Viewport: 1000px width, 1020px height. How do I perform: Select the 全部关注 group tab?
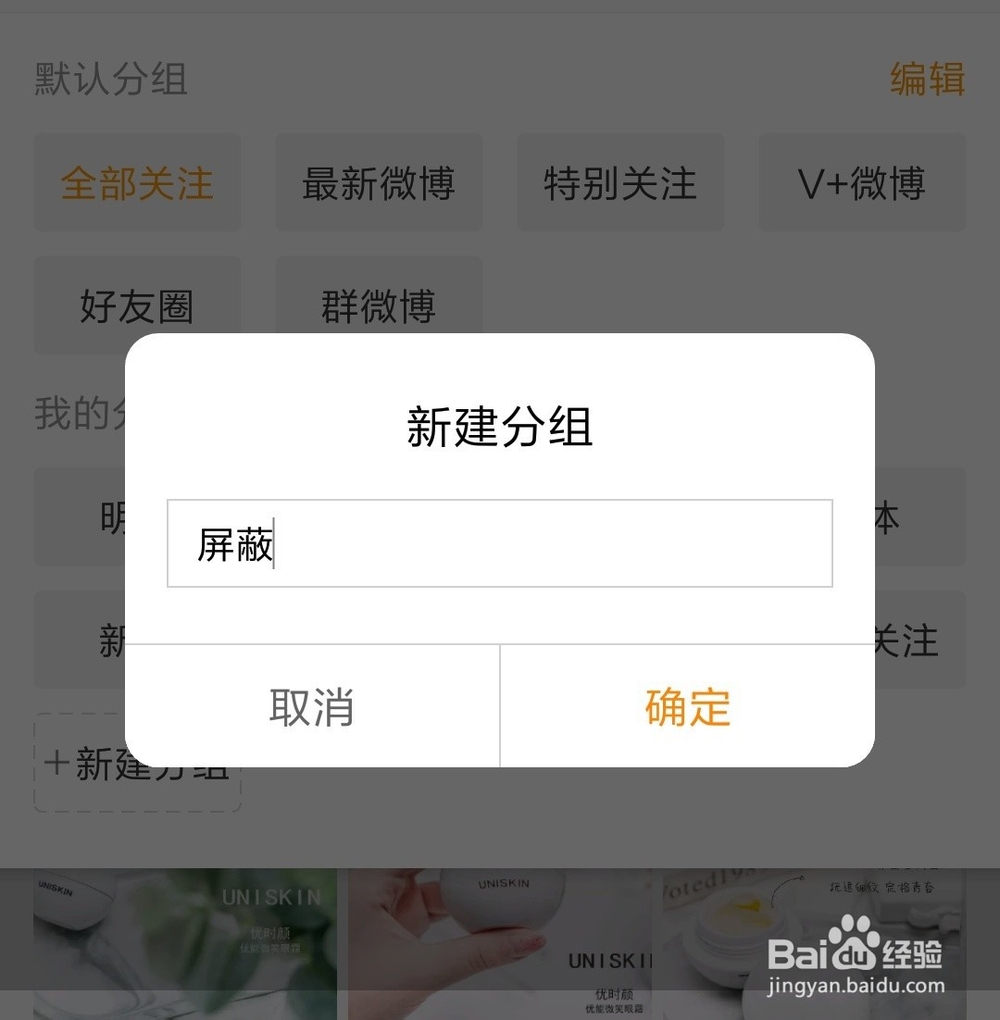coord(137,183)
